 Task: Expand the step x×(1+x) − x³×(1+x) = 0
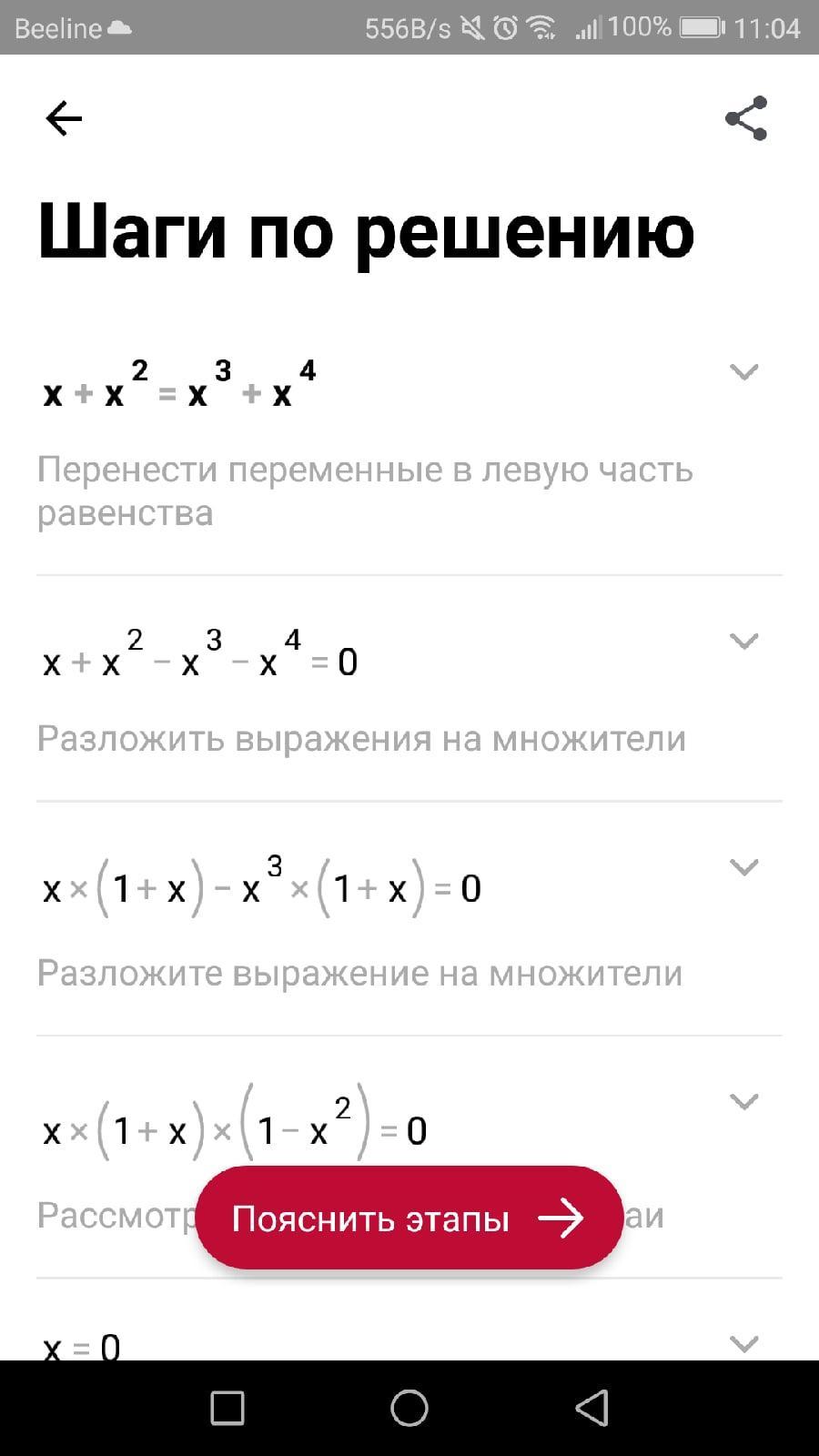(744, 867)
